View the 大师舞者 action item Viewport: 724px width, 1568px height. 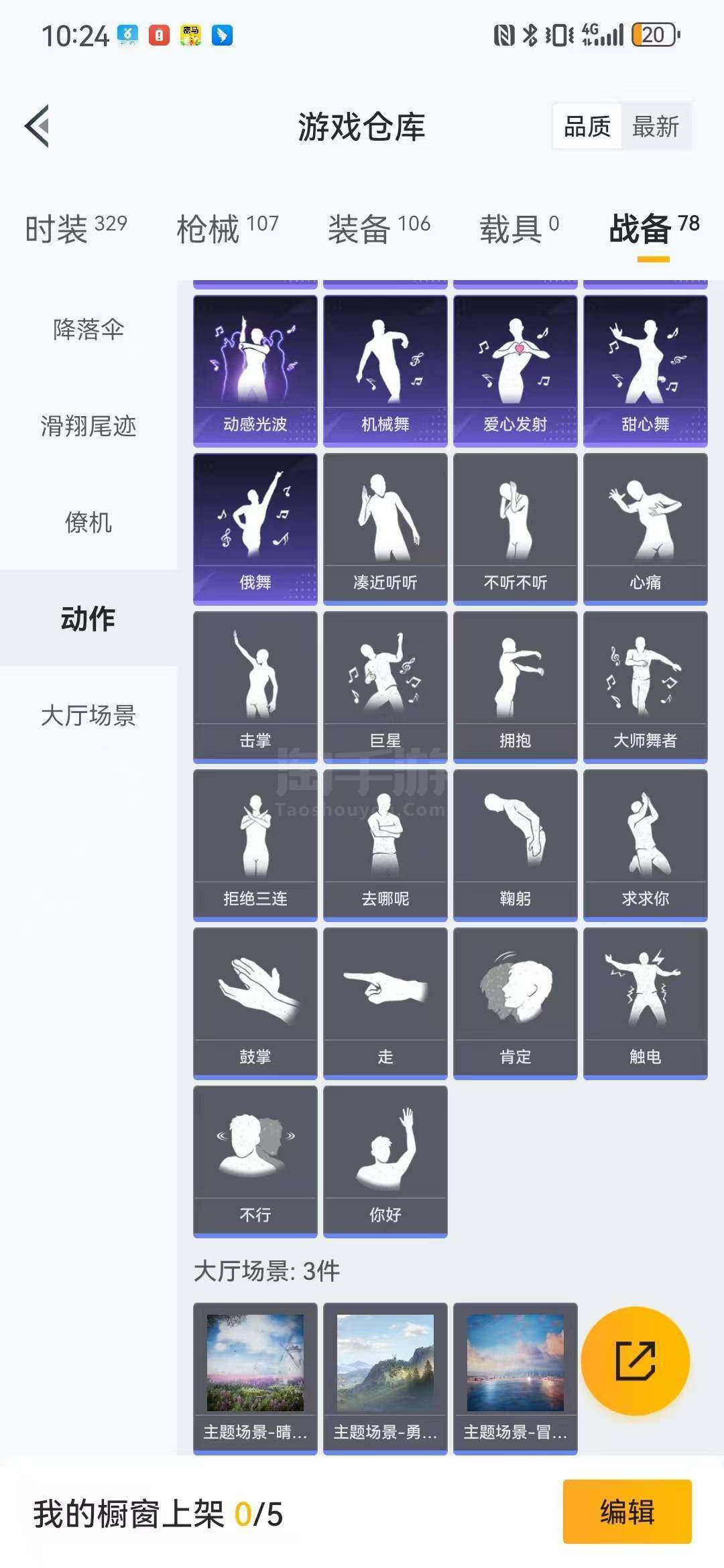pos(645,687)
